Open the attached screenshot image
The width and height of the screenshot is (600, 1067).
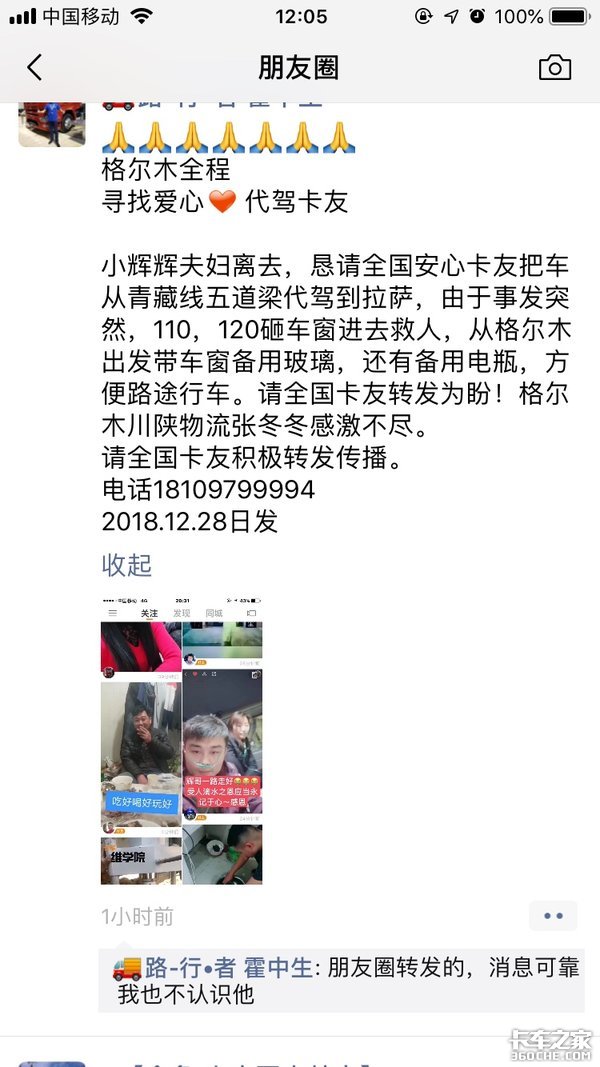click(181, 740)
